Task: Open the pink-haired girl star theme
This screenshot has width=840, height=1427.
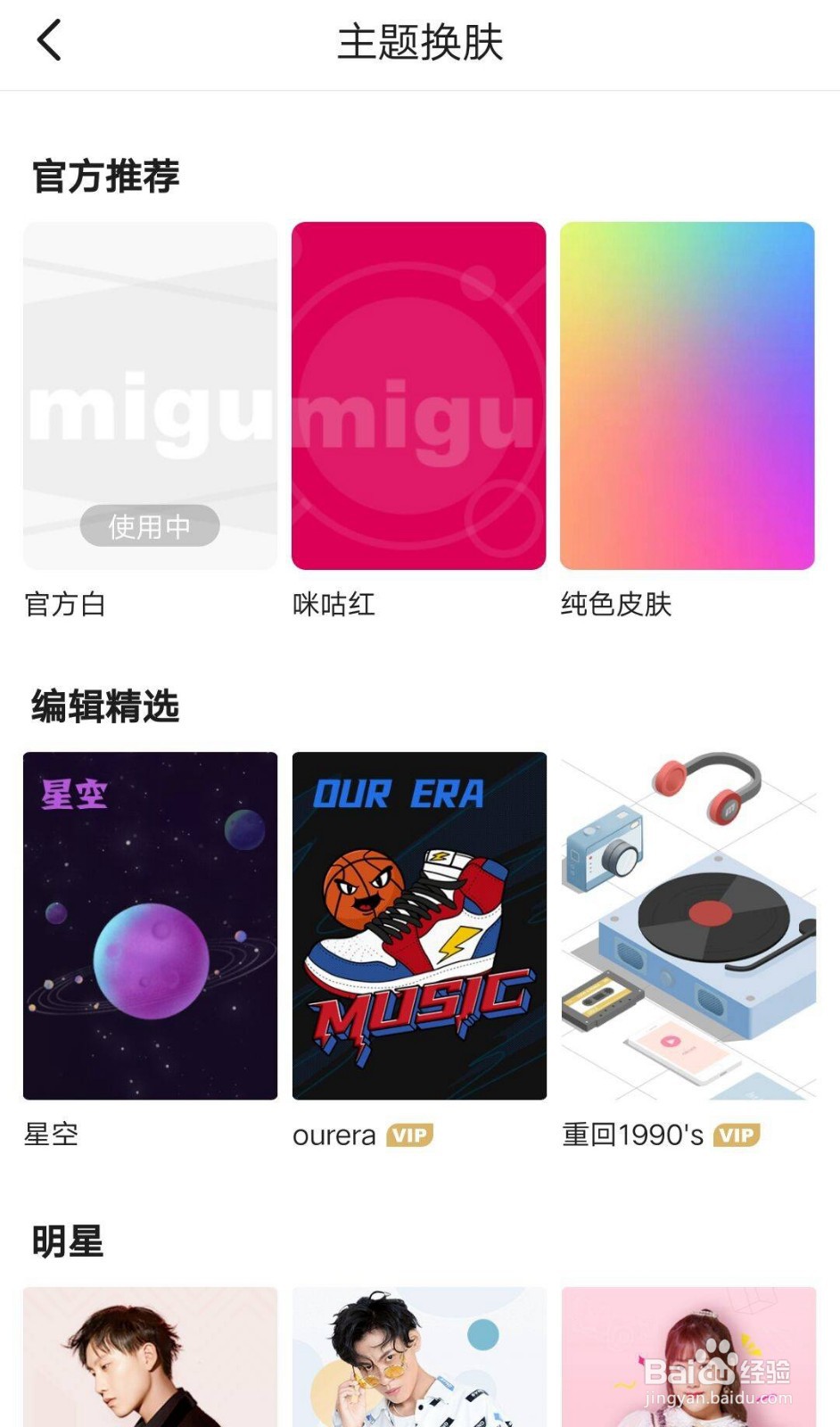Action: 688,1357
